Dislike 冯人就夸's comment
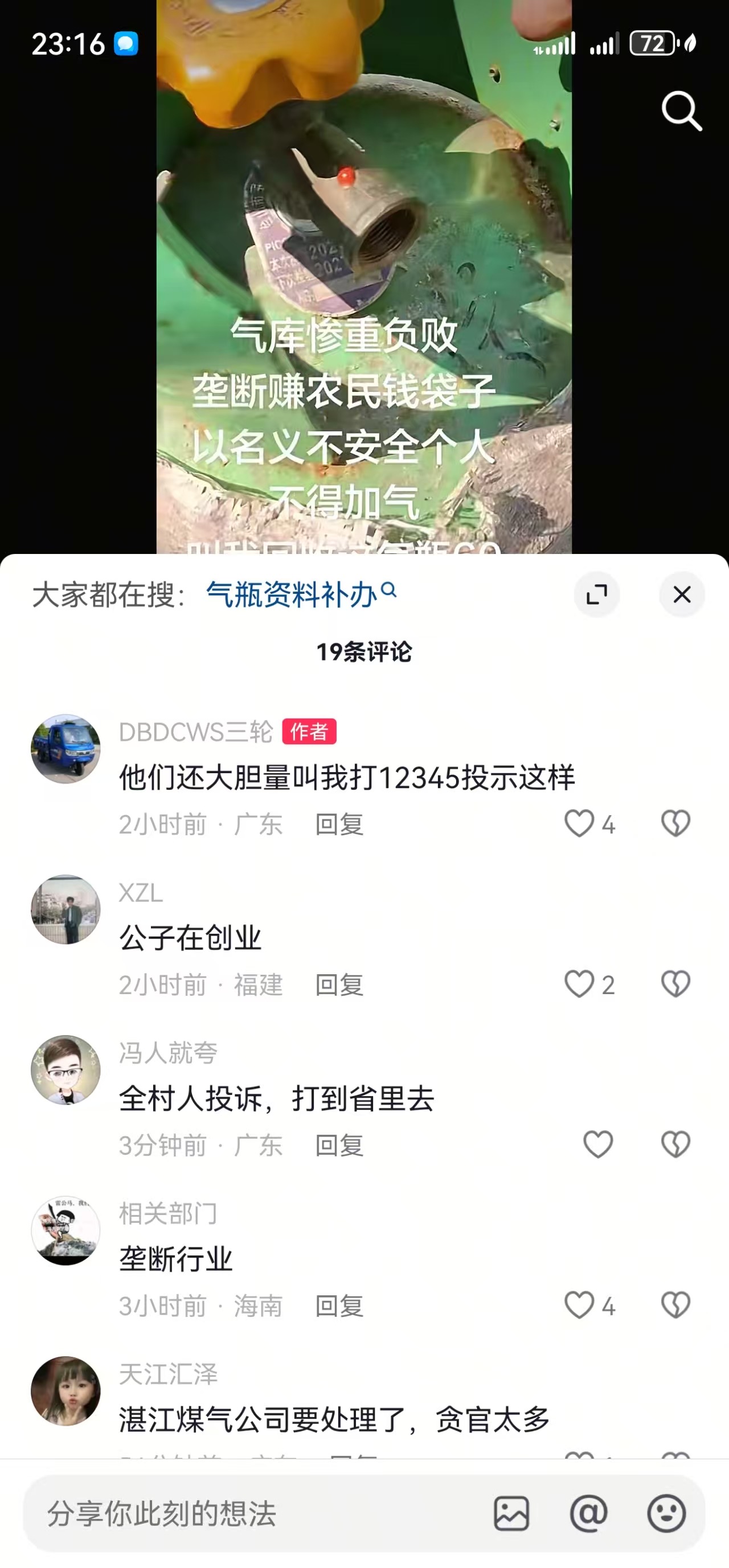The image size is (729, 1568). point(675,1144)
